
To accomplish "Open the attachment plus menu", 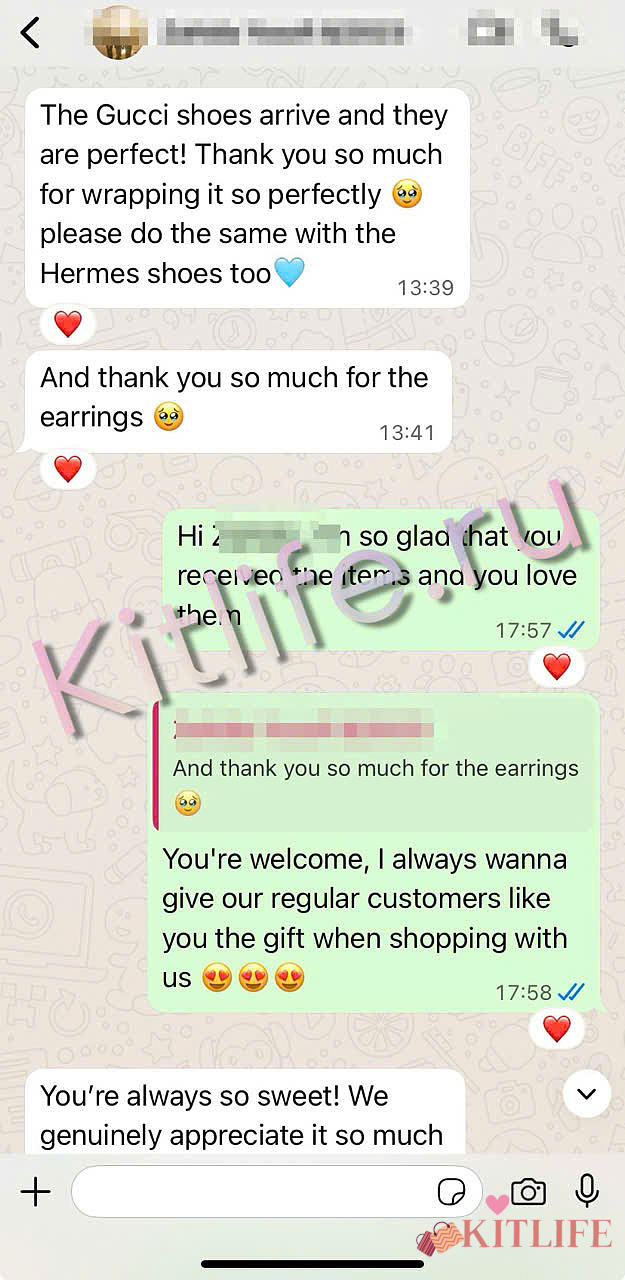I will [35, 1191].
